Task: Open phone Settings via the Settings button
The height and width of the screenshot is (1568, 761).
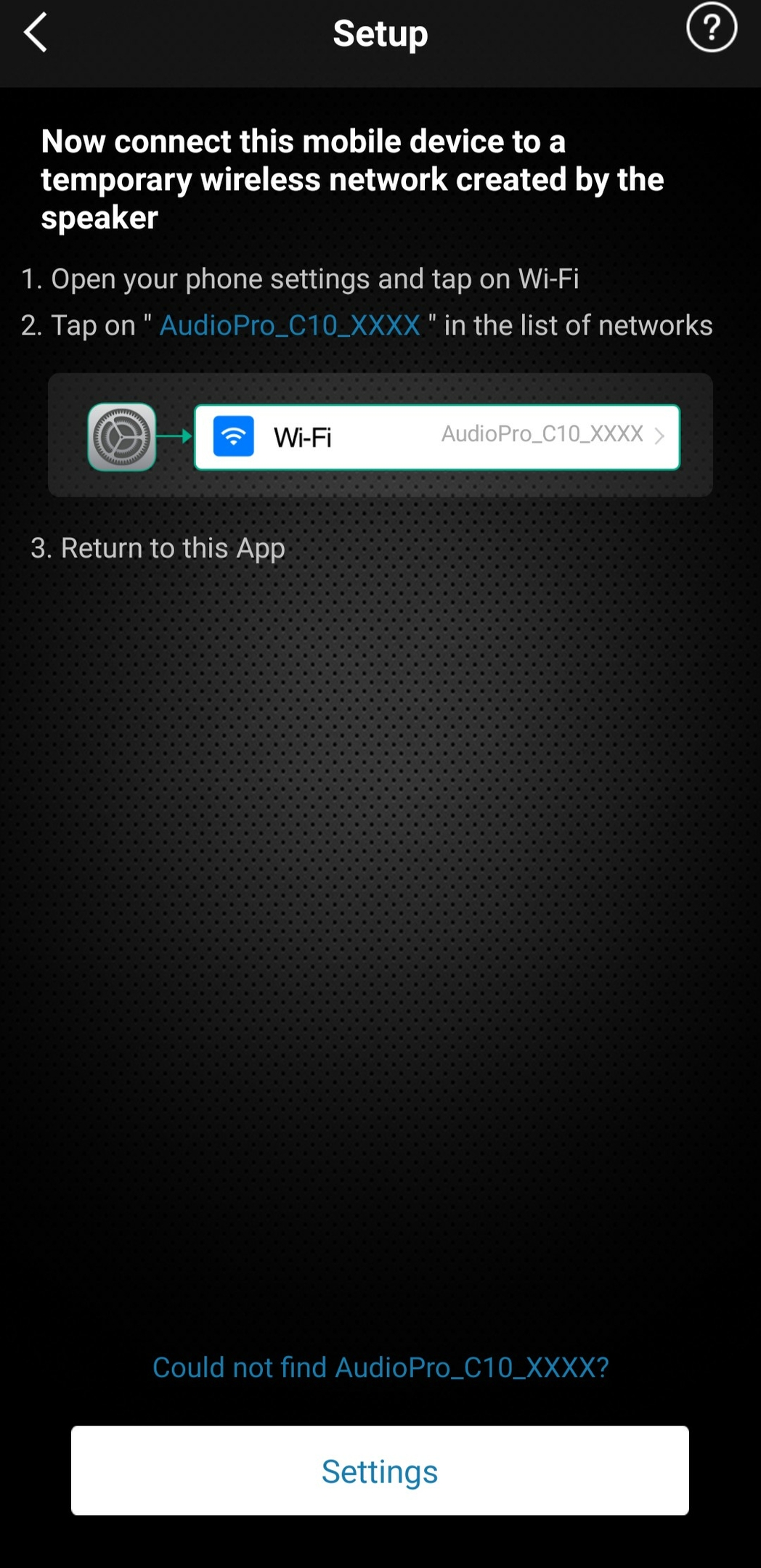Action: 380,1470
